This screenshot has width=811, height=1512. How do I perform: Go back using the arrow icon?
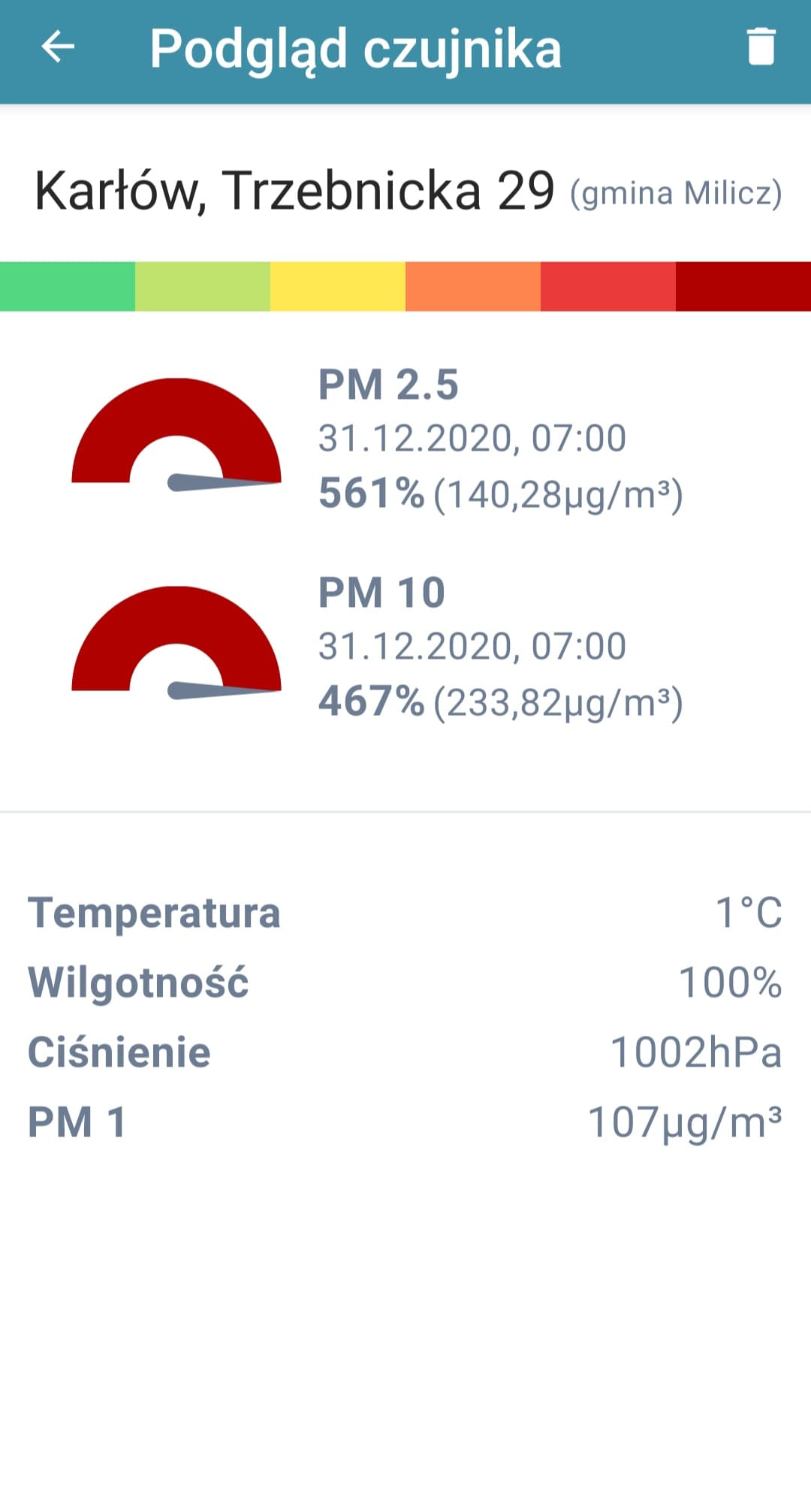[x=58, y=47]
